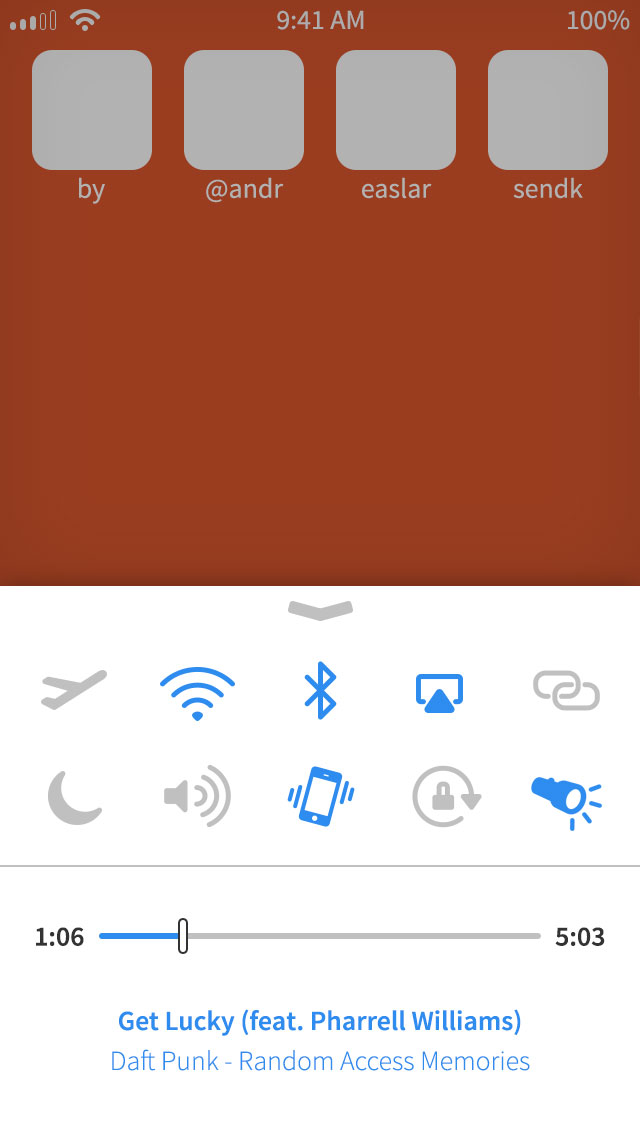The height and width of the screenshot is (1136, 640).
Task: Open the app labeled easlar
Action: point(396,110)
